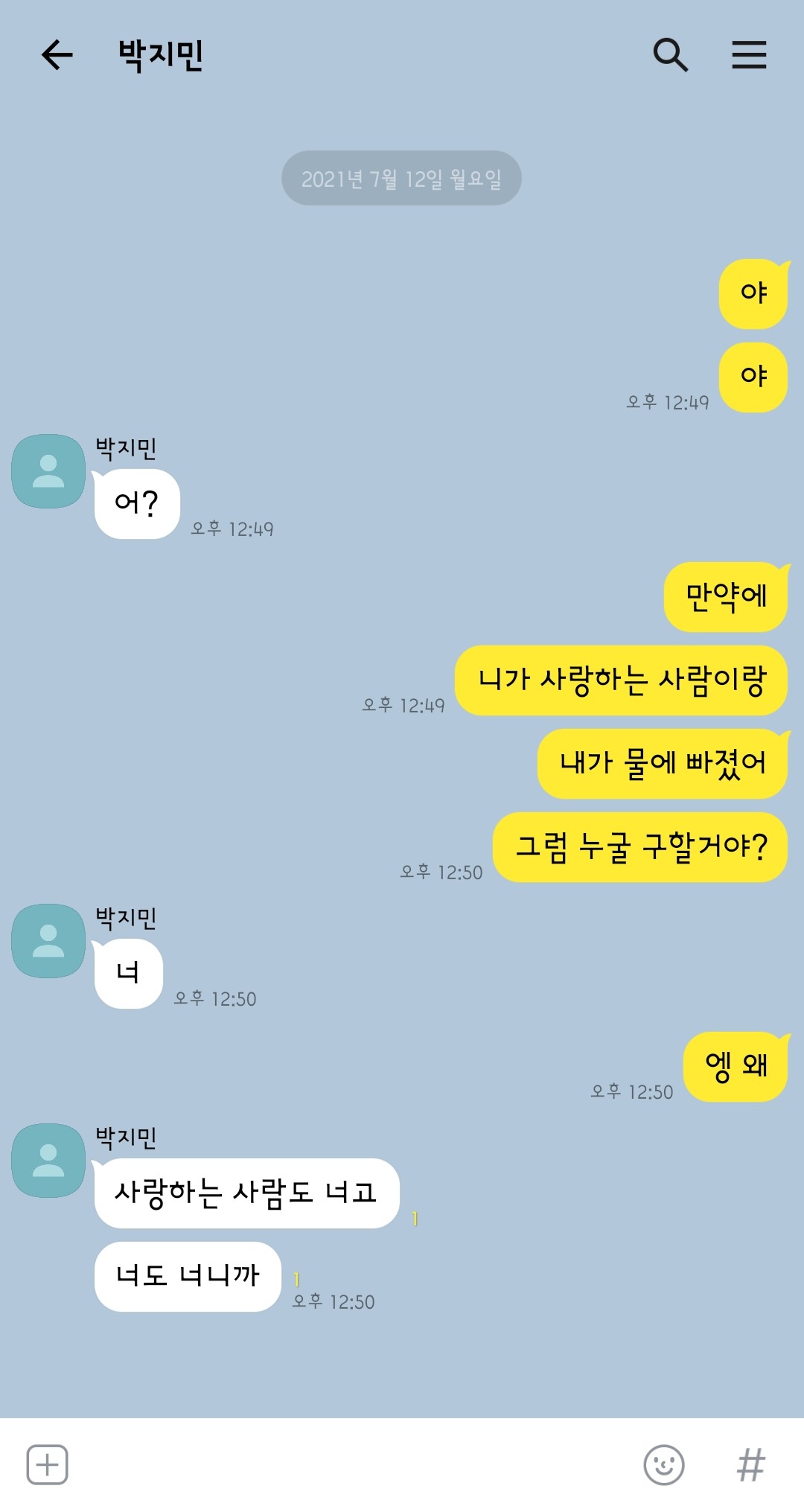Screen dimensions: 804x1512
Task: Go back from 박지민 chat
Action: click(57, 55)
